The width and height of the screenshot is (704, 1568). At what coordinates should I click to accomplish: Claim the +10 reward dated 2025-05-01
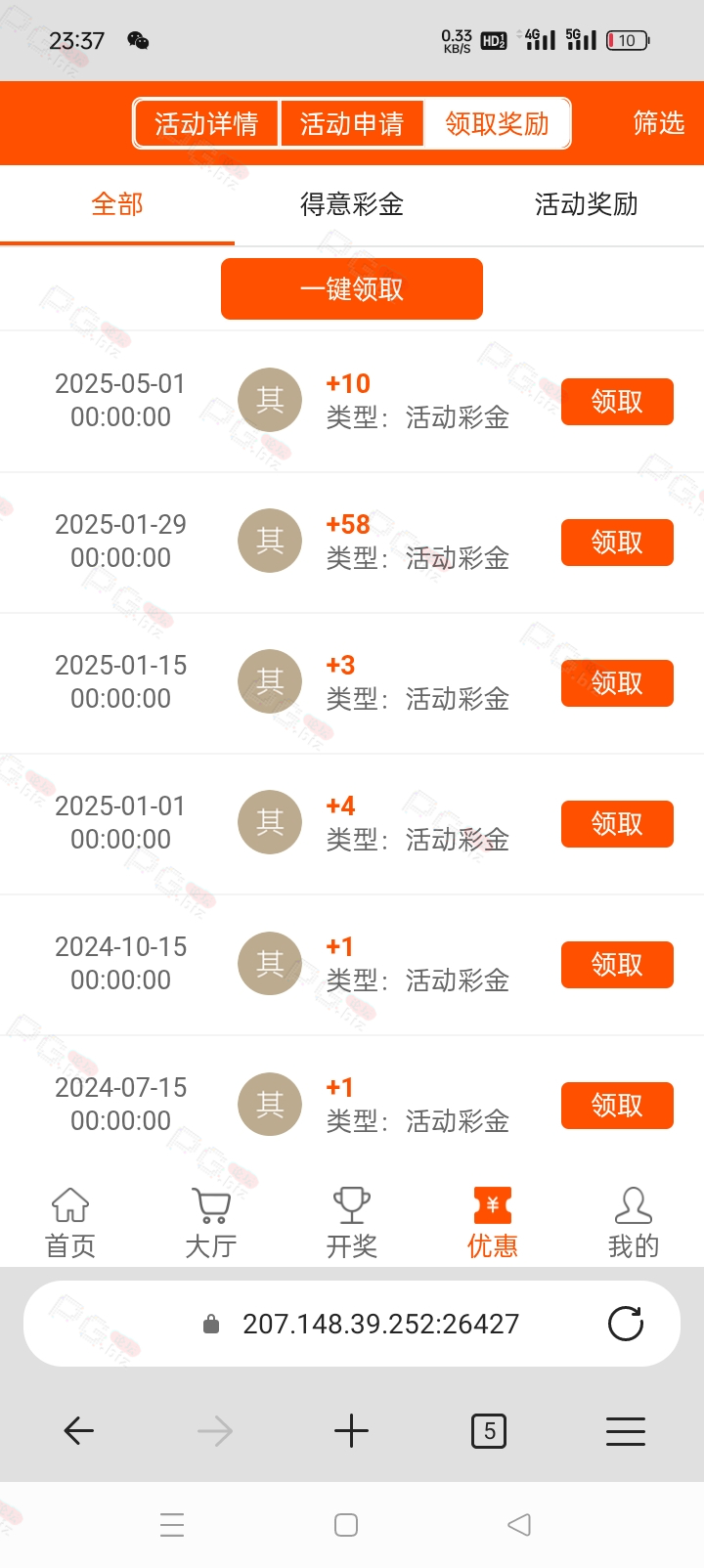click(x=617, y=402)
